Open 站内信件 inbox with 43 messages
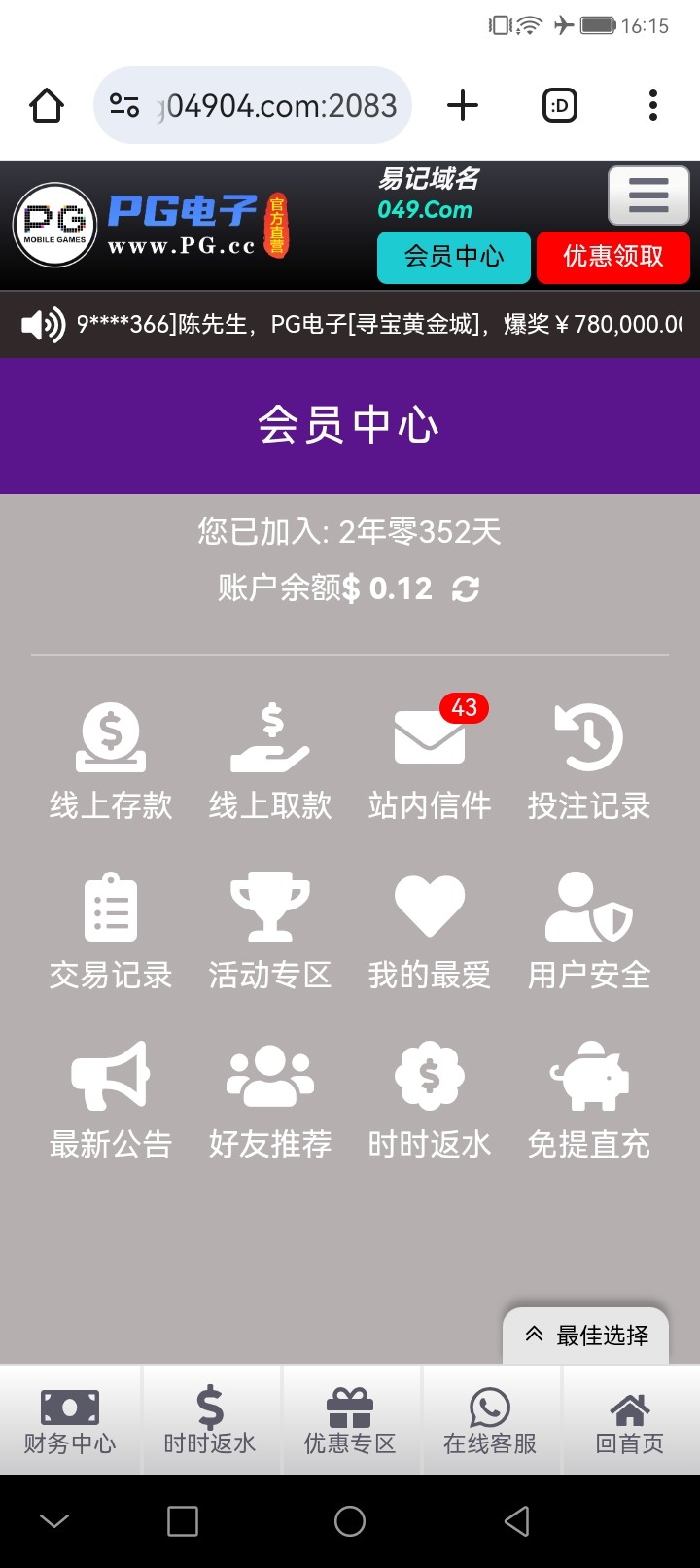The image size is (700, 1568). coord(430,762)
